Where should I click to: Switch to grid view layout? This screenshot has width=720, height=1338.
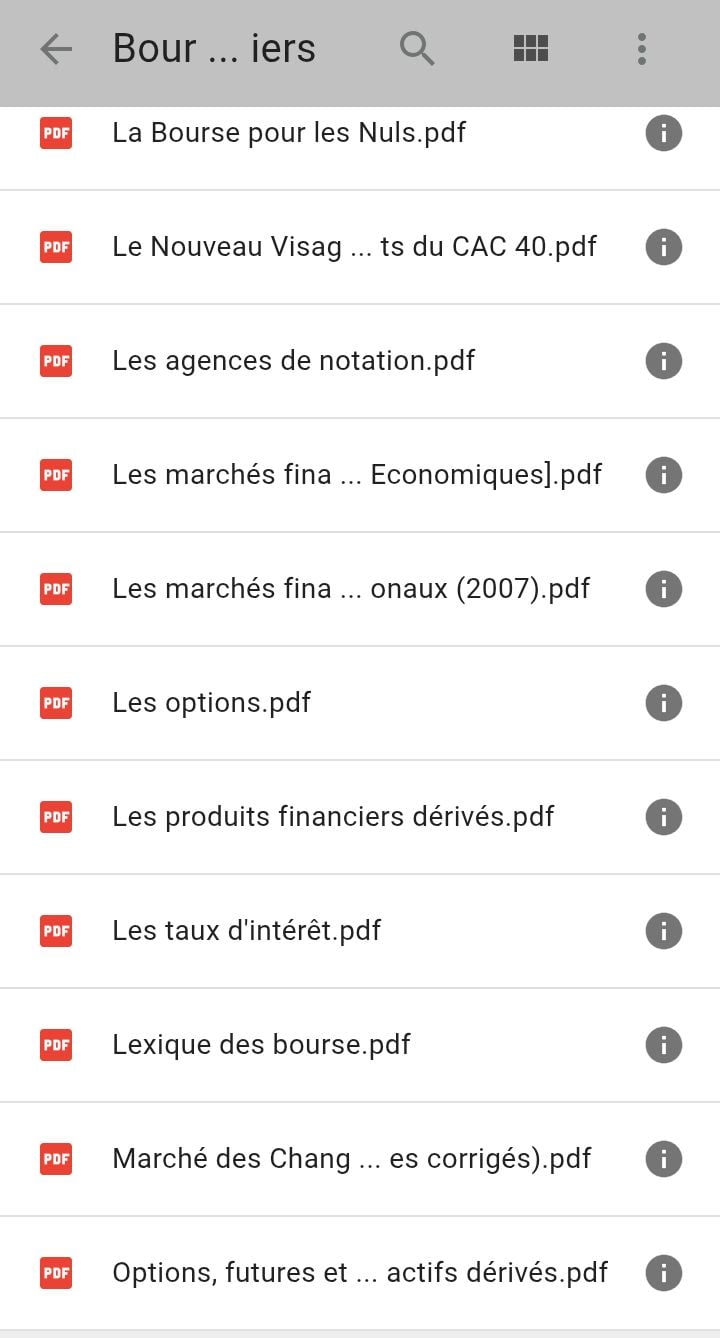point(530,48)
